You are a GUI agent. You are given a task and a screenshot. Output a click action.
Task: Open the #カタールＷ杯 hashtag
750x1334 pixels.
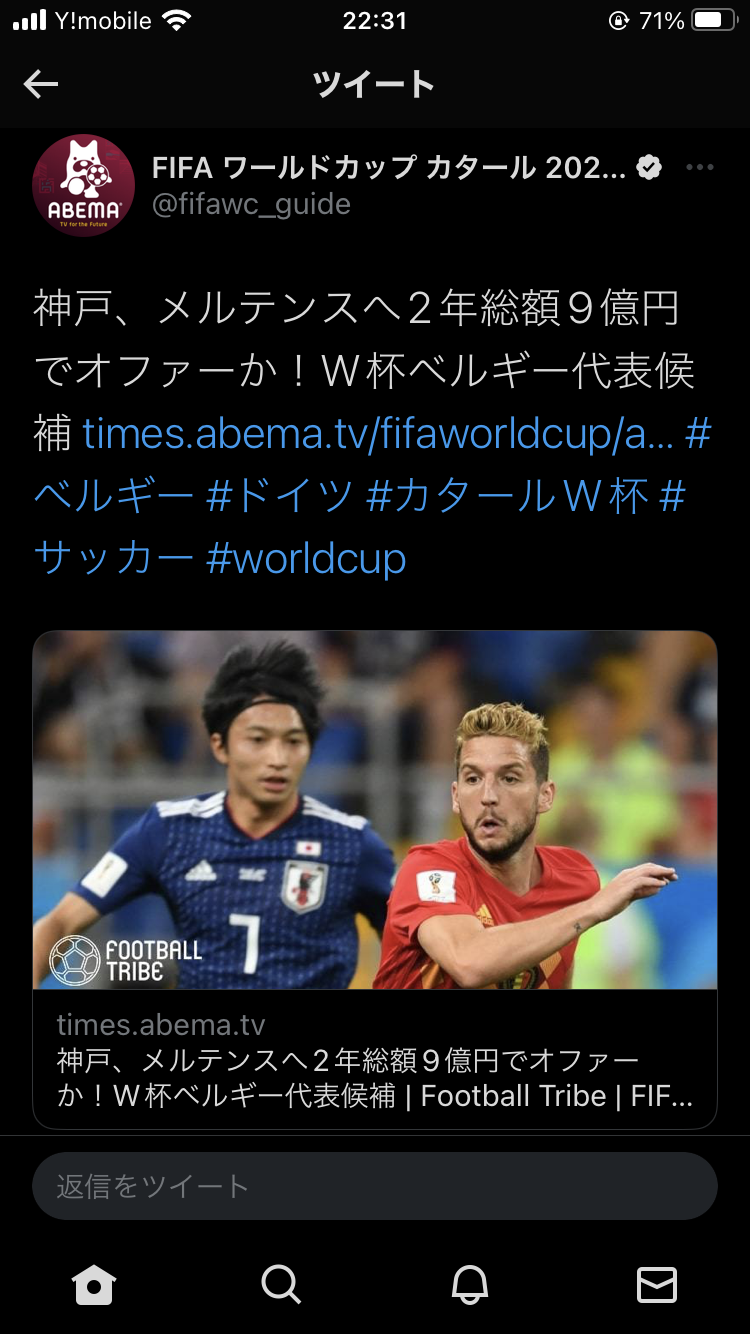click(509, 496)
